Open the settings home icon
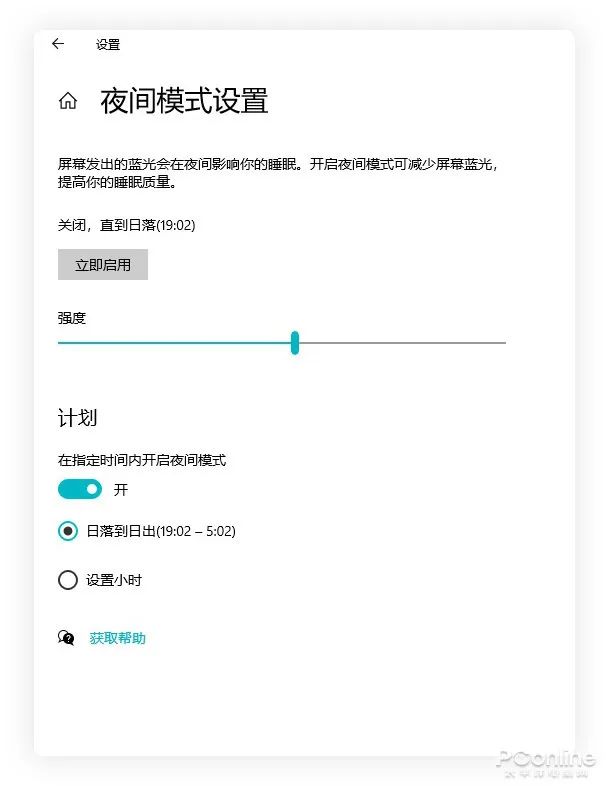This screenshot has width=606, height=786. click(x=68, y=101)
